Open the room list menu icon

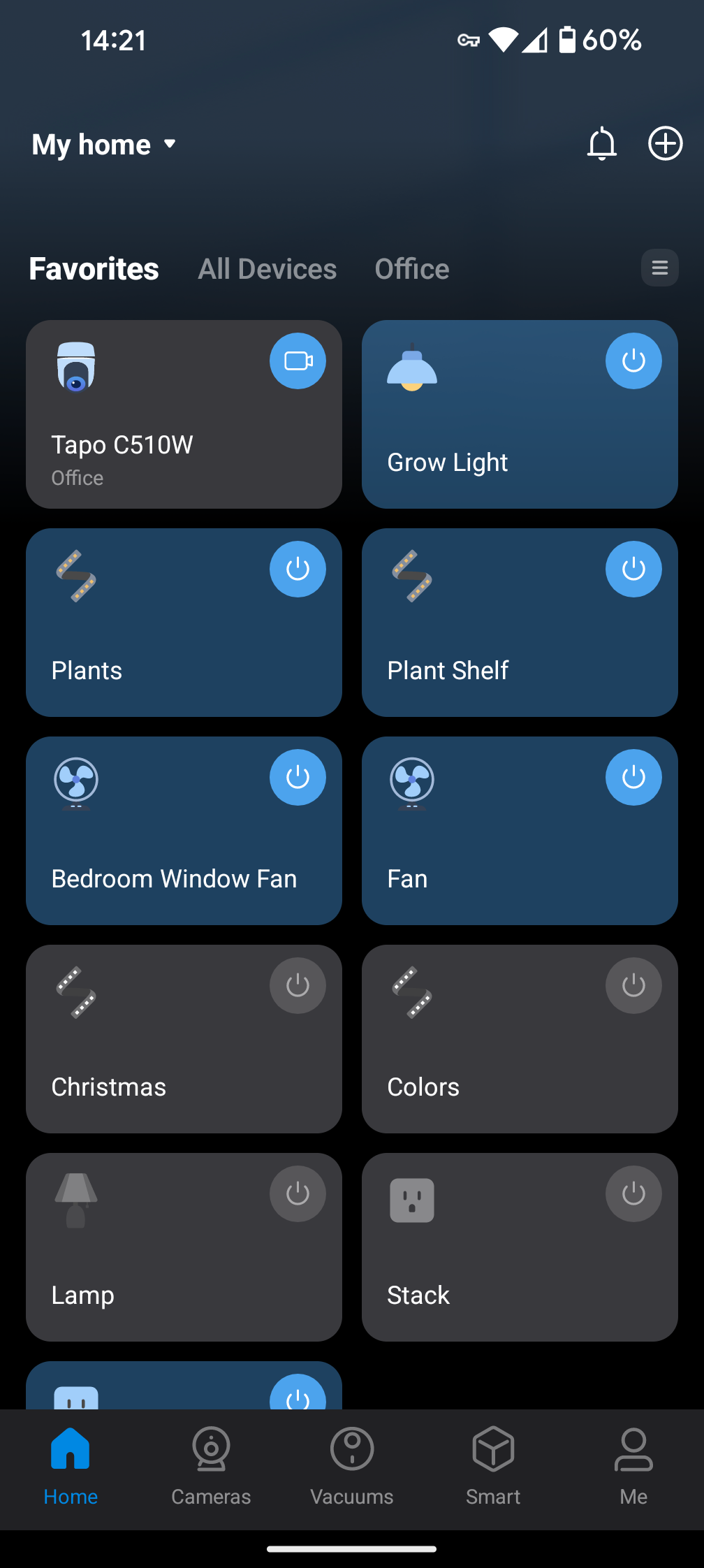pos(659,268)
